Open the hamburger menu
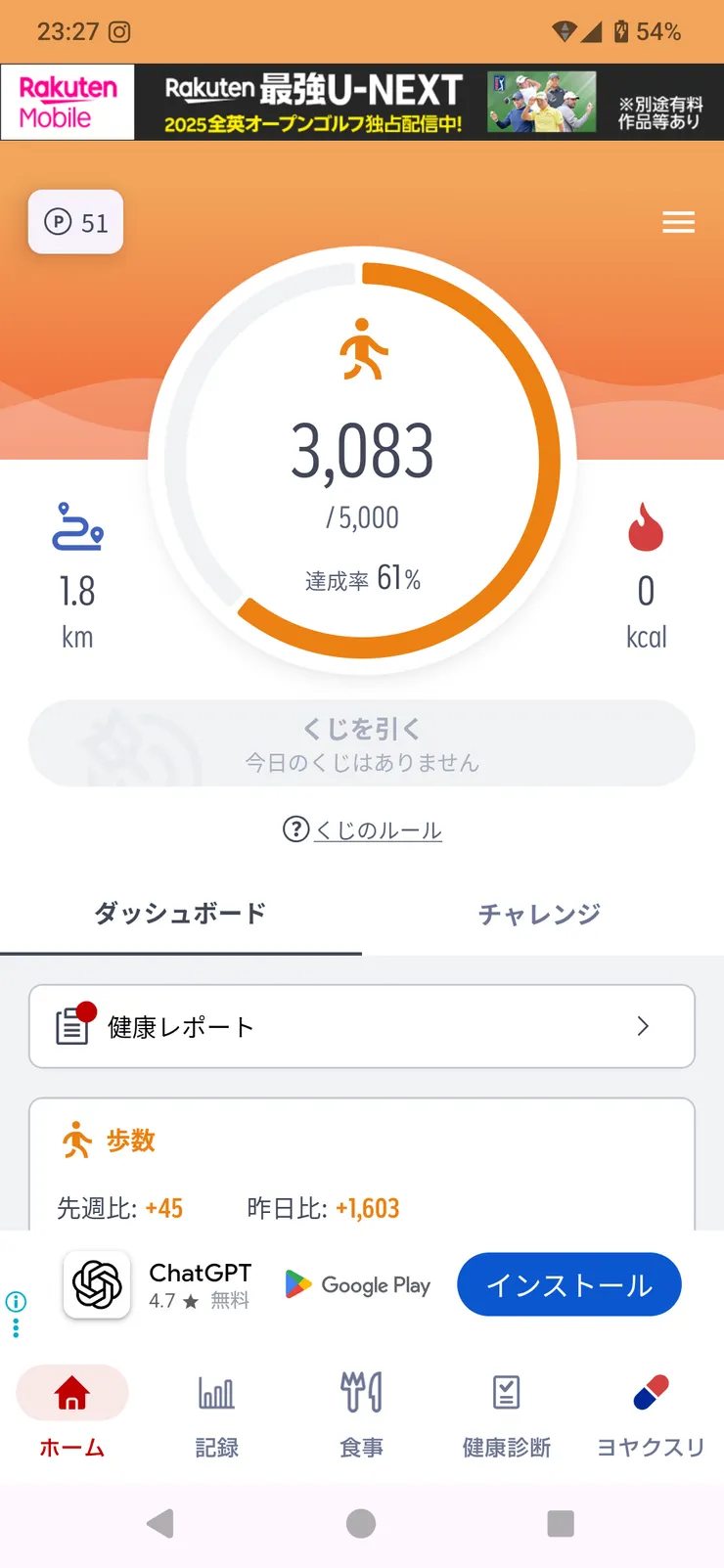The width and height of the screenshot is (724, 1568). pos(678,223)
